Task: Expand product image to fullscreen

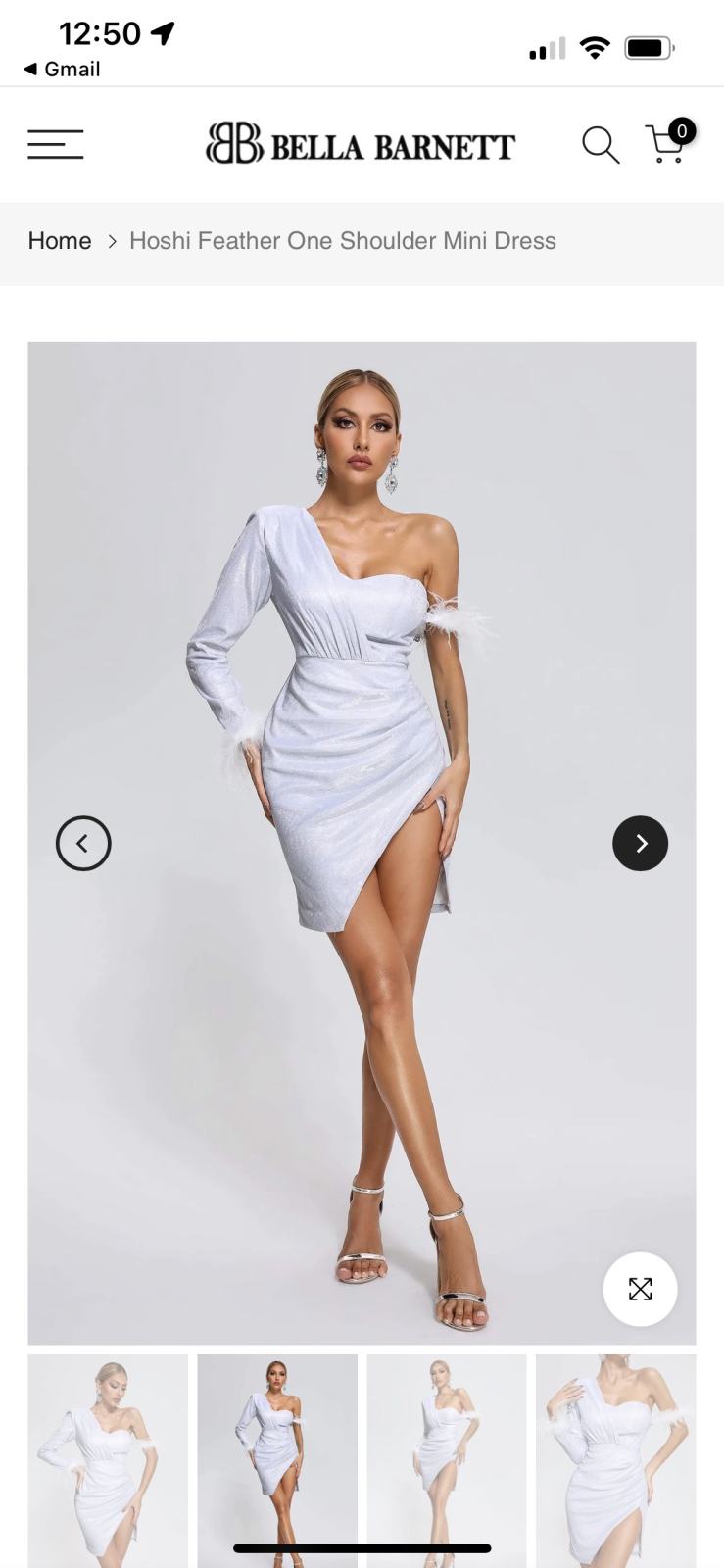Action: click(x=640, y=1289)
